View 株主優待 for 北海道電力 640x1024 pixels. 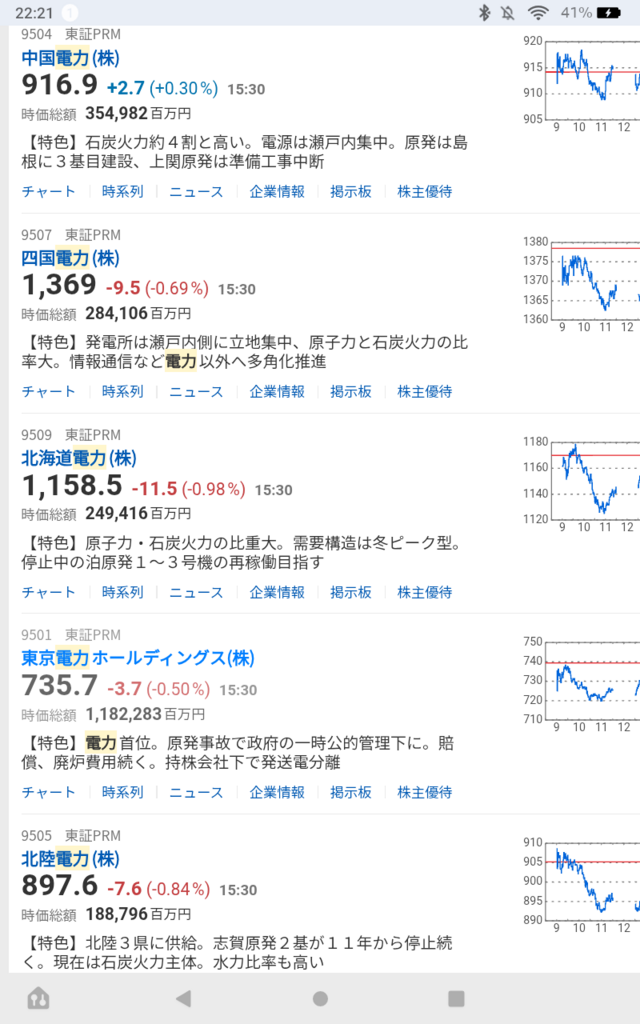(x=424, y=592)
